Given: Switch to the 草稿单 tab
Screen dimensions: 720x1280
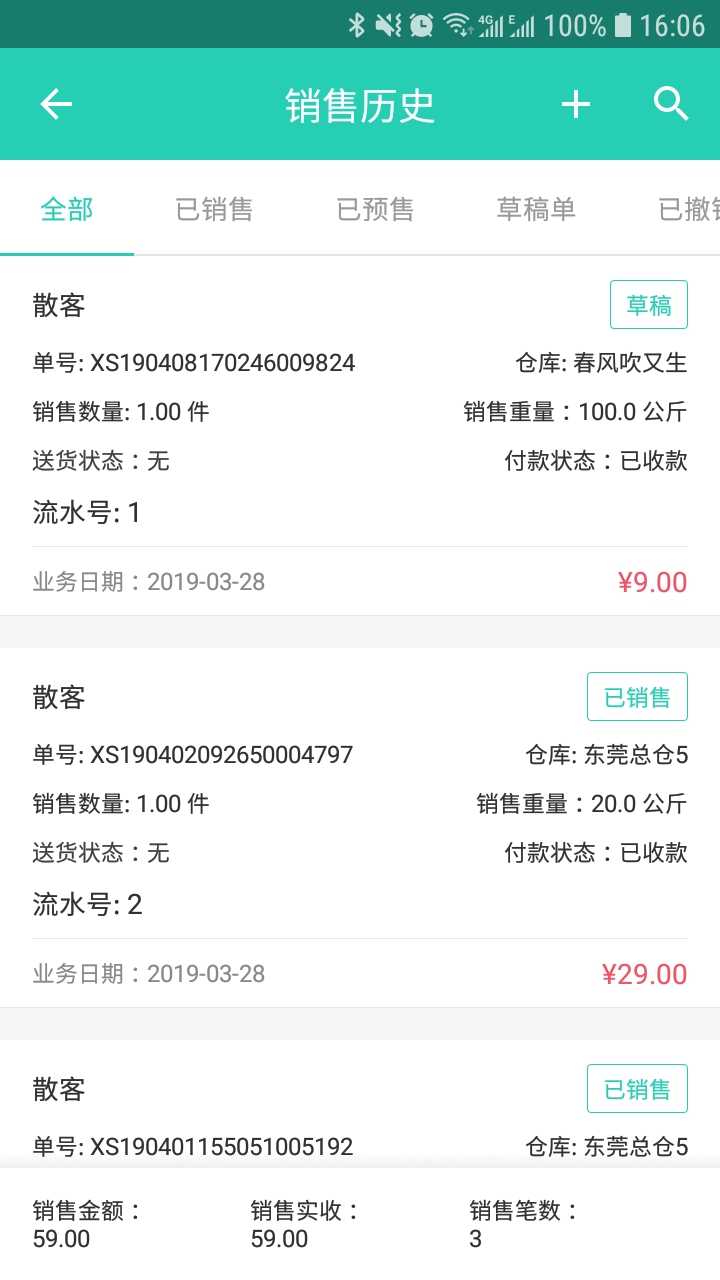Looking at the screenshot, I should pos(536,209).
